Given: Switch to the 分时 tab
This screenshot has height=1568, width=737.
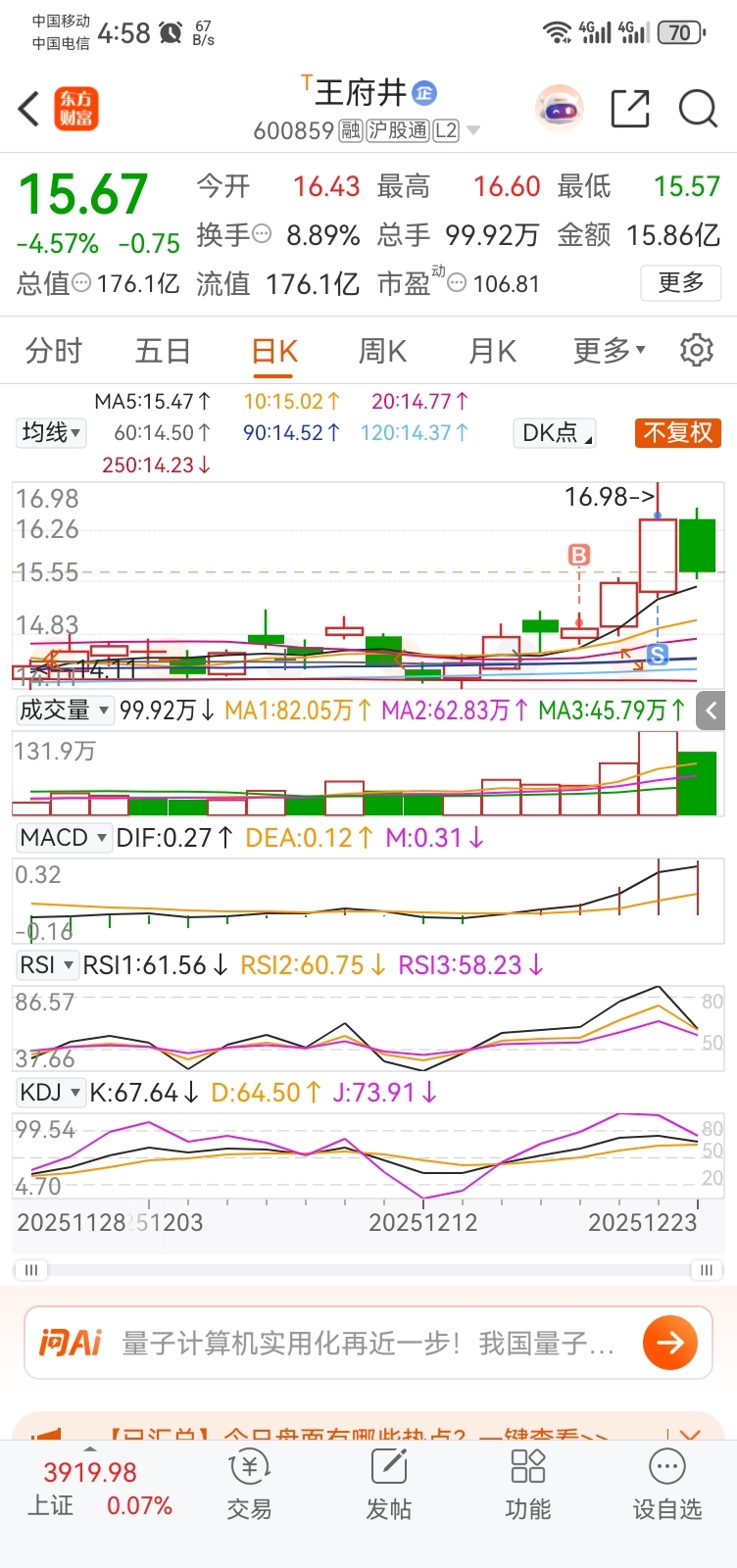Looking at the screenshot, I should (54, 351).
